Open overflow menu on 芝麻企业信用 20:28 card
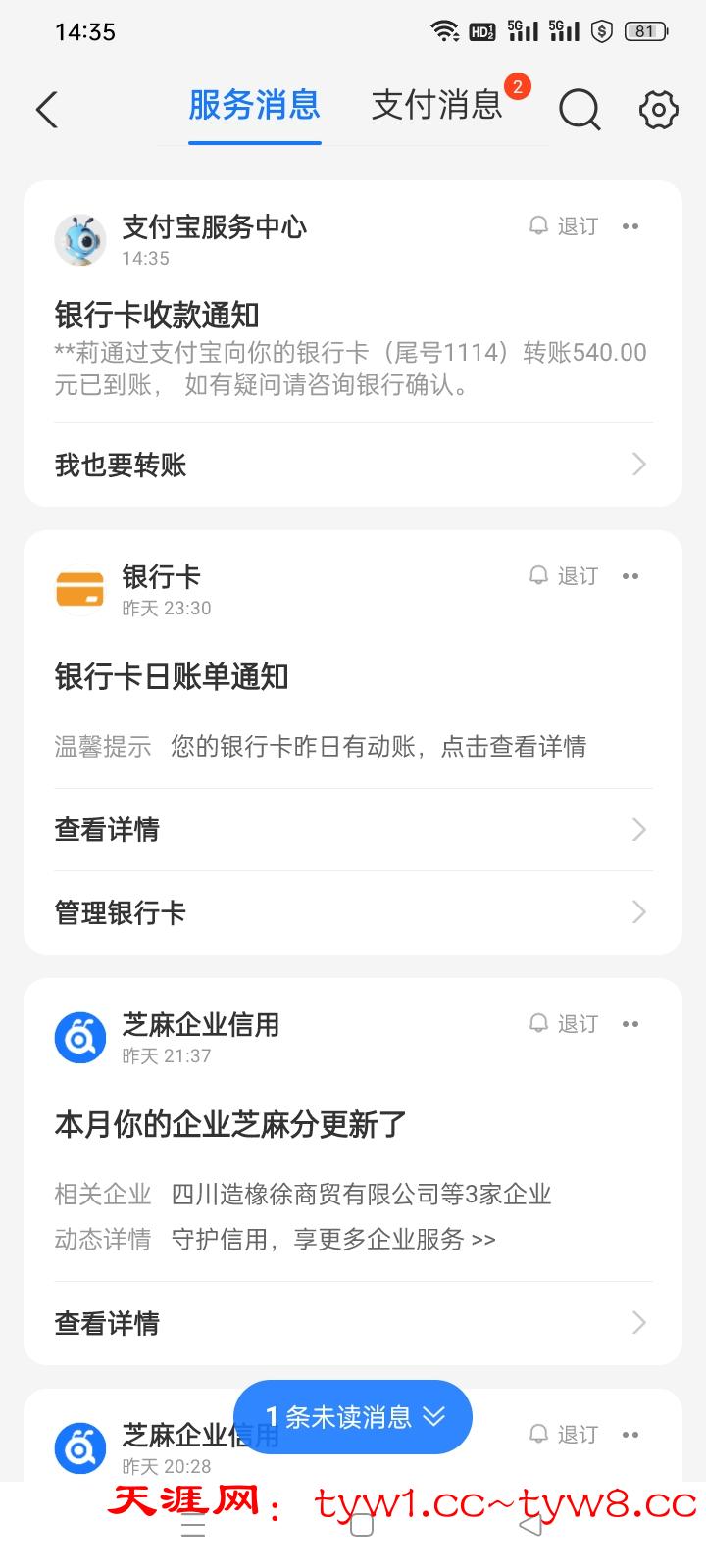 coord(630,1435)
